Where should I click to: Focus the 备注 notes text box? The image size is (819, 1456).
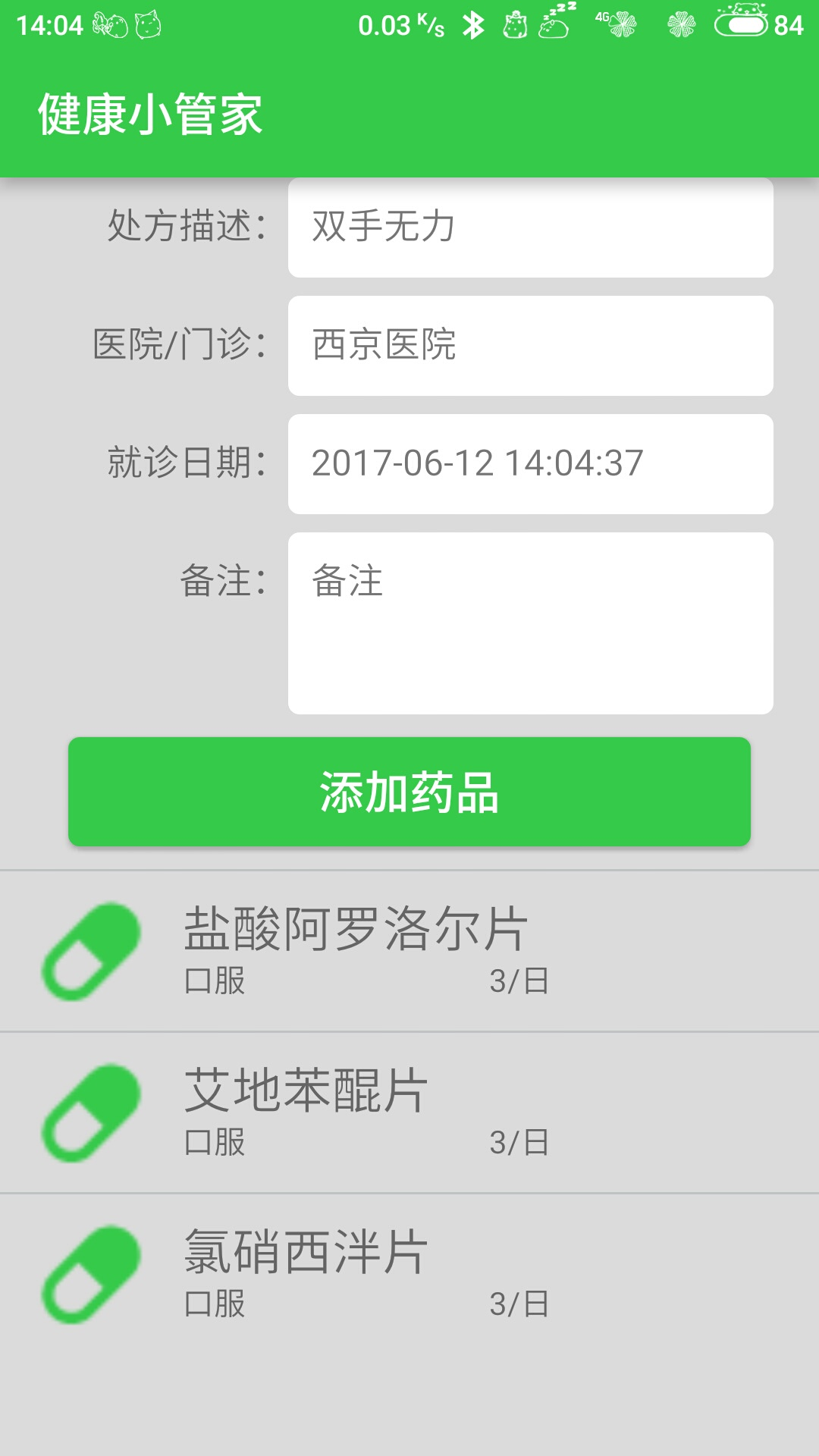[x=531, y=623]
